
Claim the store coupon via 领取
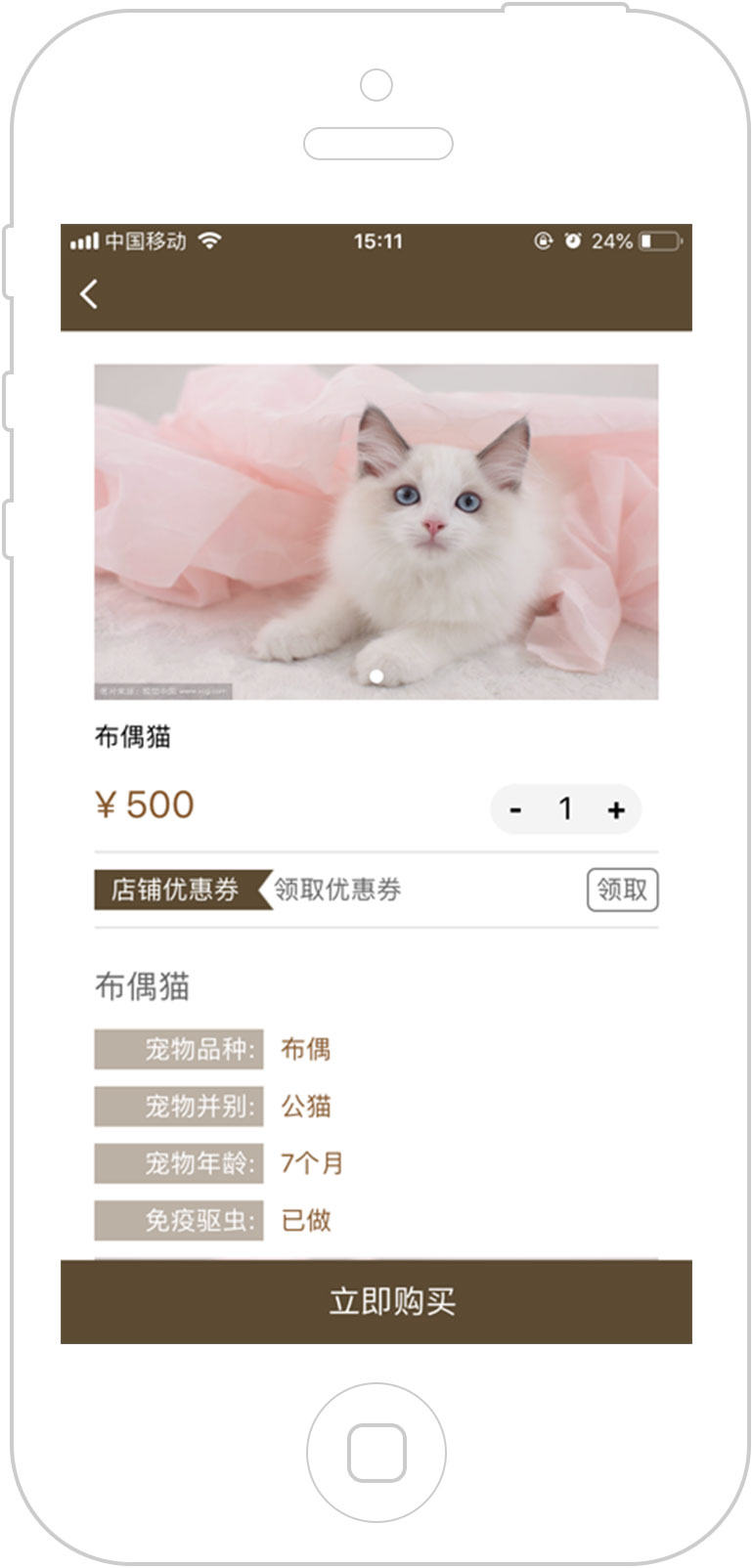(x=622, y=890)
